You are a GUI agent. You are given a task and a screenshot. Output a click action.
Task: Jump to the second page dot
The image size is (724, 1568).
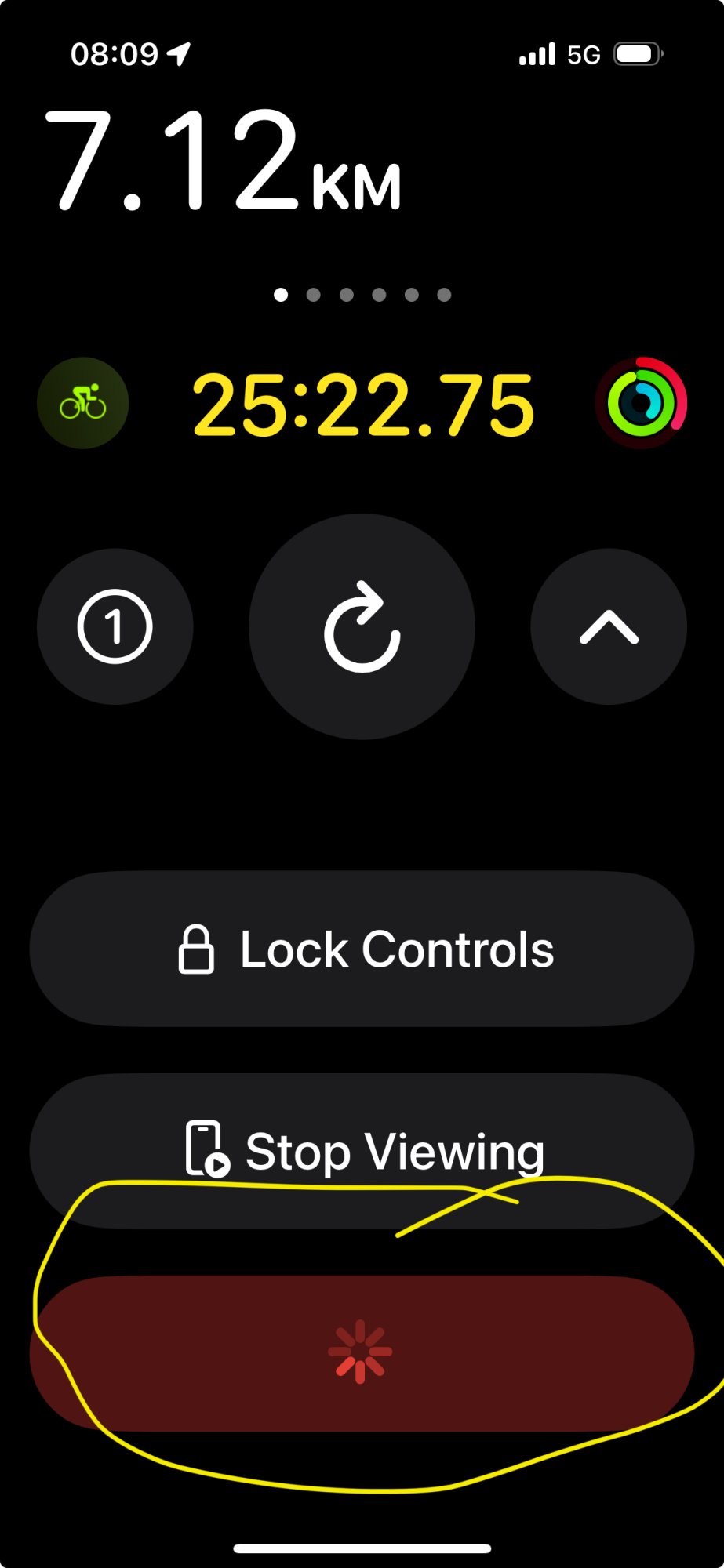click(x=314, y=295)
